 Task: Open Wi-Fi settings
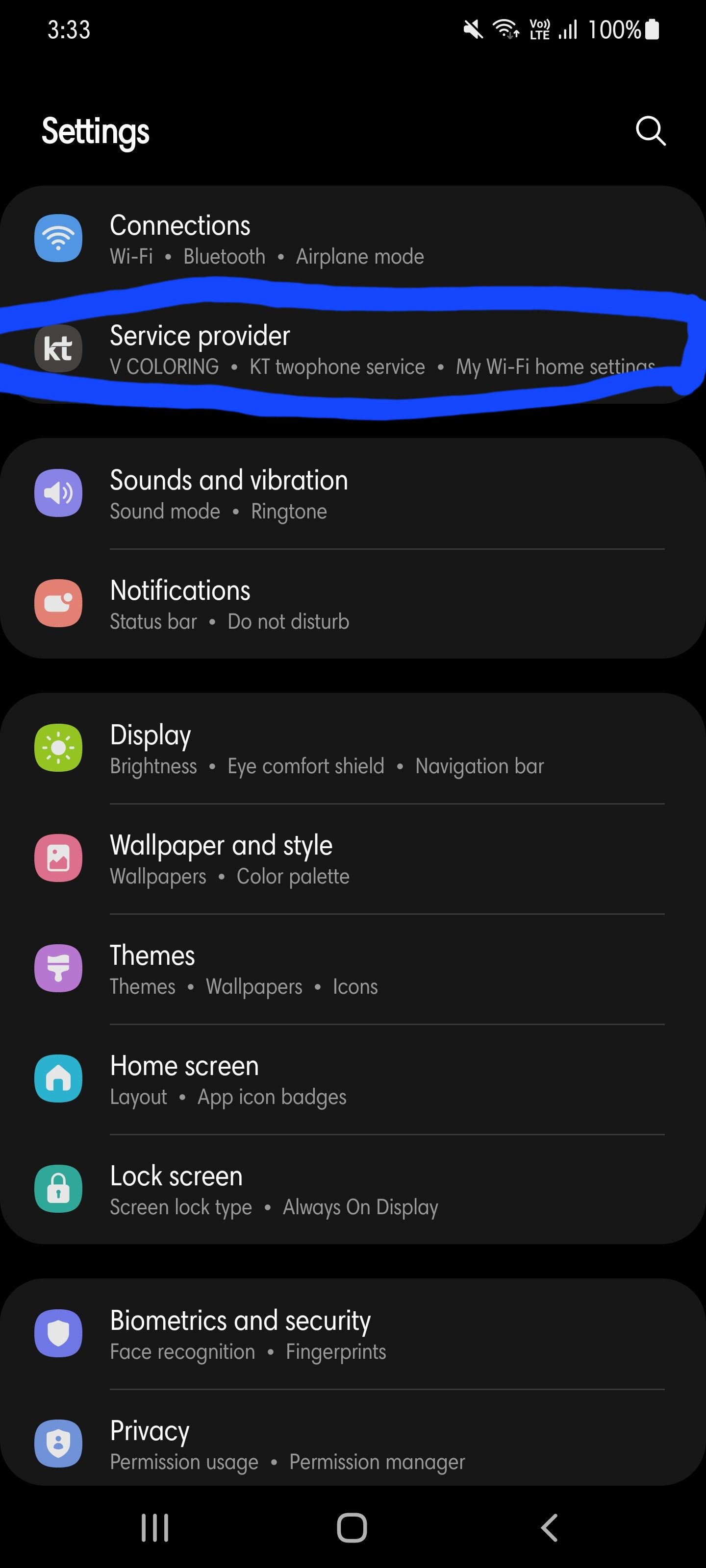click(x=130, y=256)
